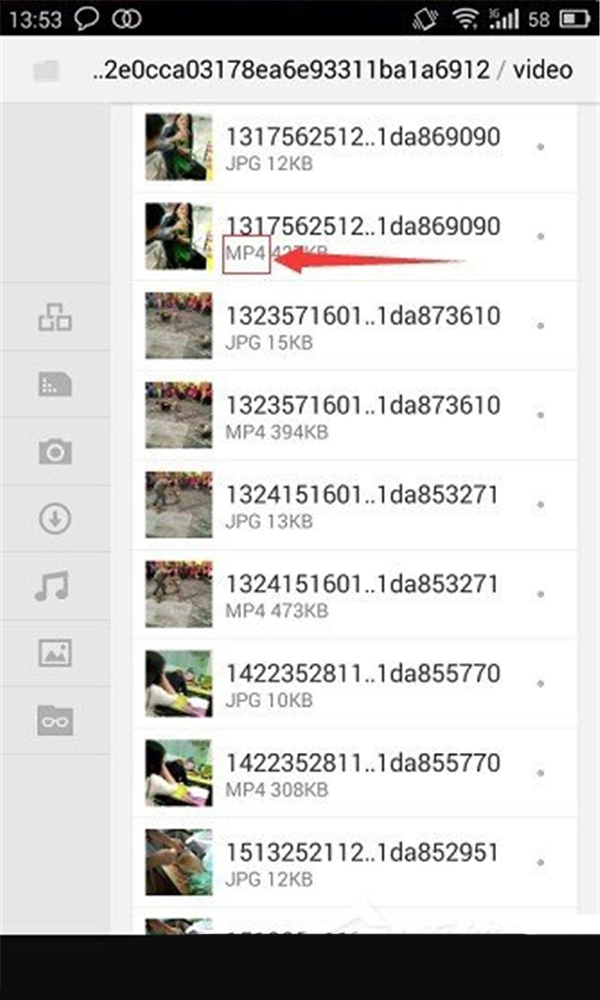Open 1324151601 JPG 13KB image
The image size is (600, 1000).
pos(360,506)
